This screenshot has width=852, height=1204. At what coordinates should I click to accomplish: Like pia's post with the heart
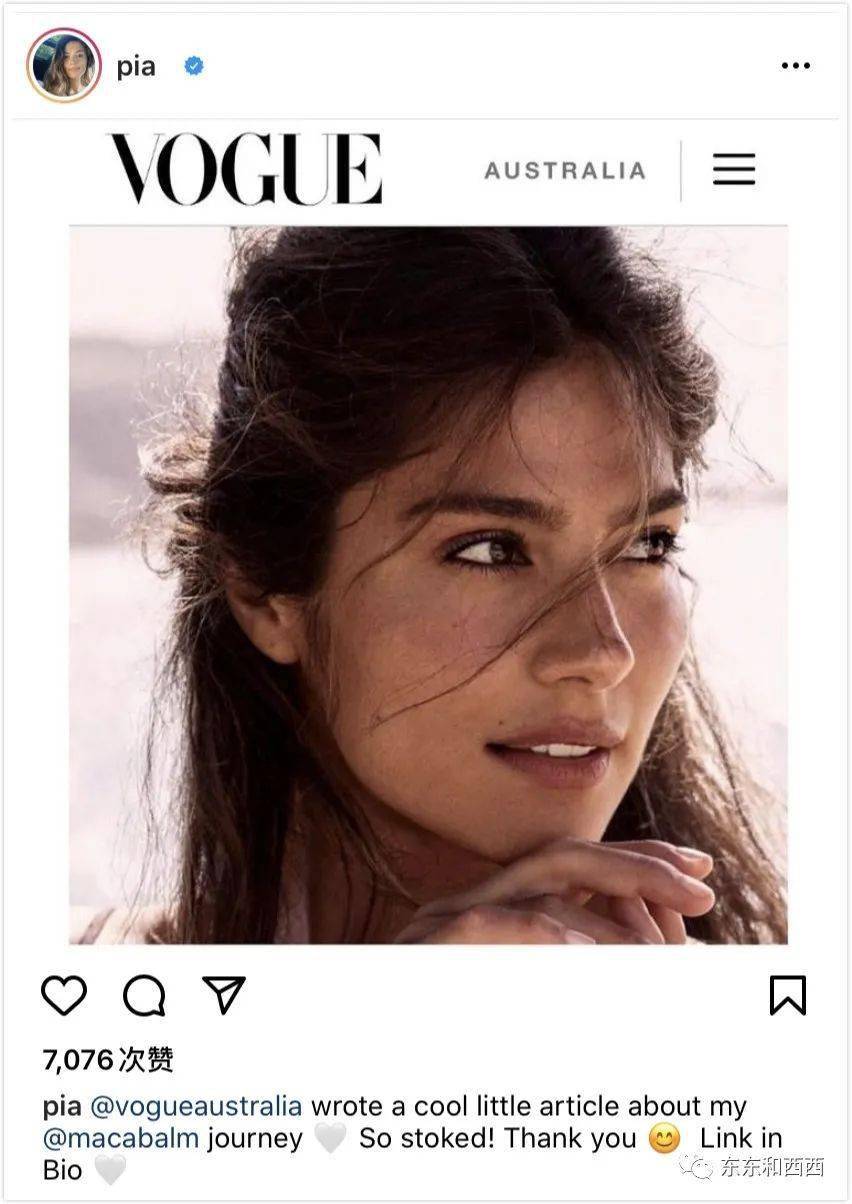point(64,996)
